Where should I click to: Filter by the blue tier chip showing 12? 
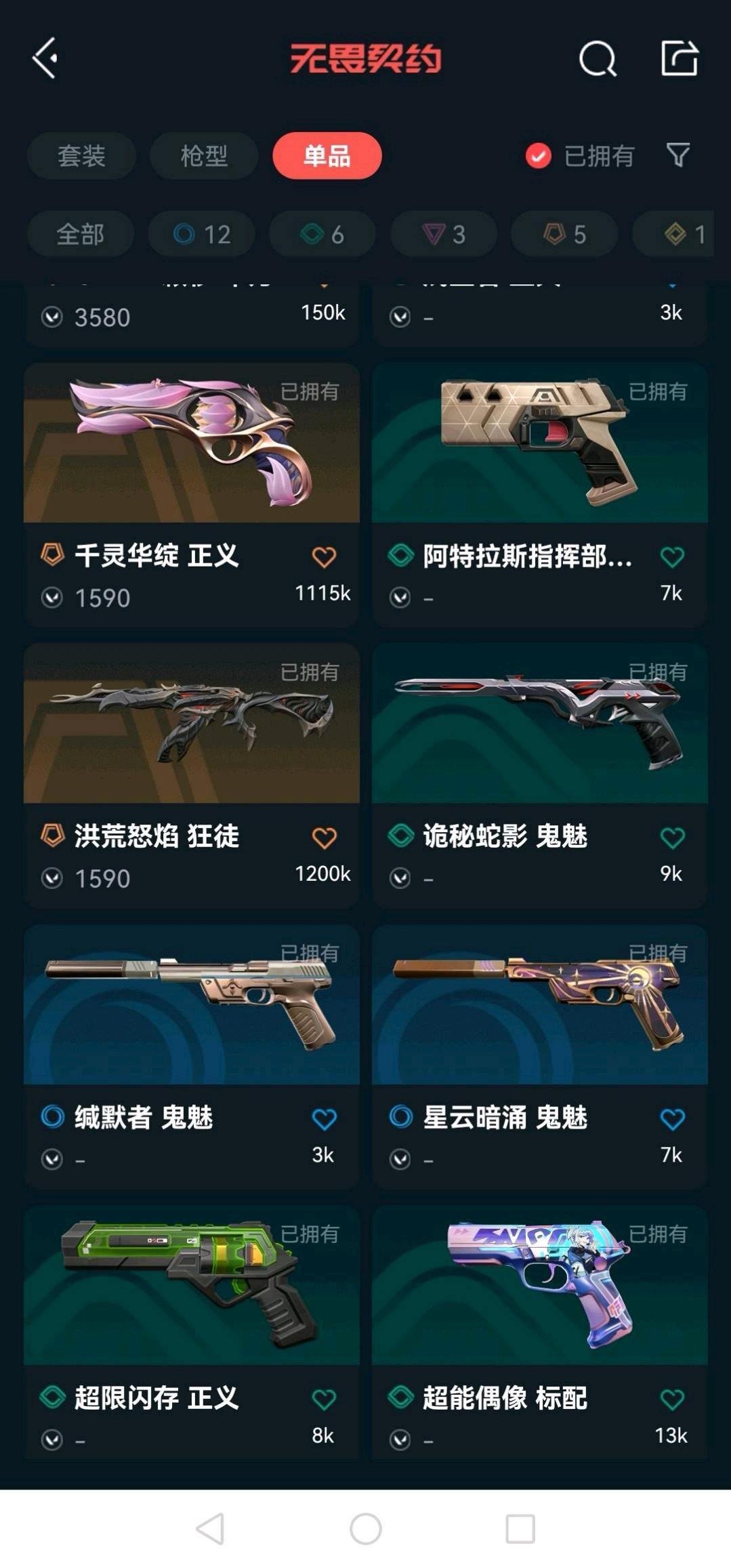pyautogui.click(x=202, y=234)
